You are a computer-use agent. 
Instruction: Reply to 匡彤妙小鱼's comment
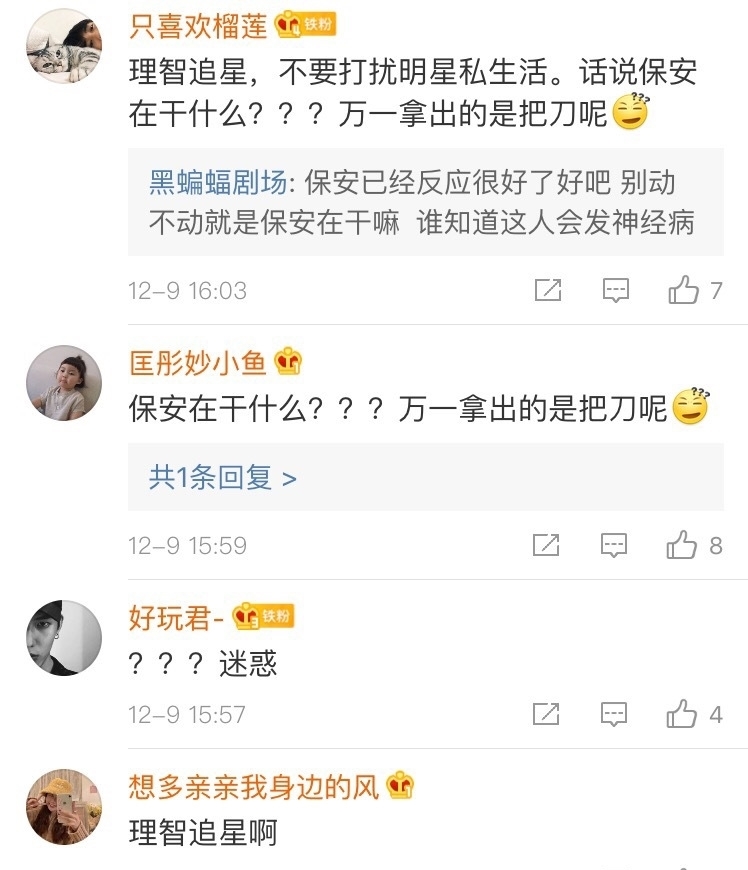(x=615, y=545)
